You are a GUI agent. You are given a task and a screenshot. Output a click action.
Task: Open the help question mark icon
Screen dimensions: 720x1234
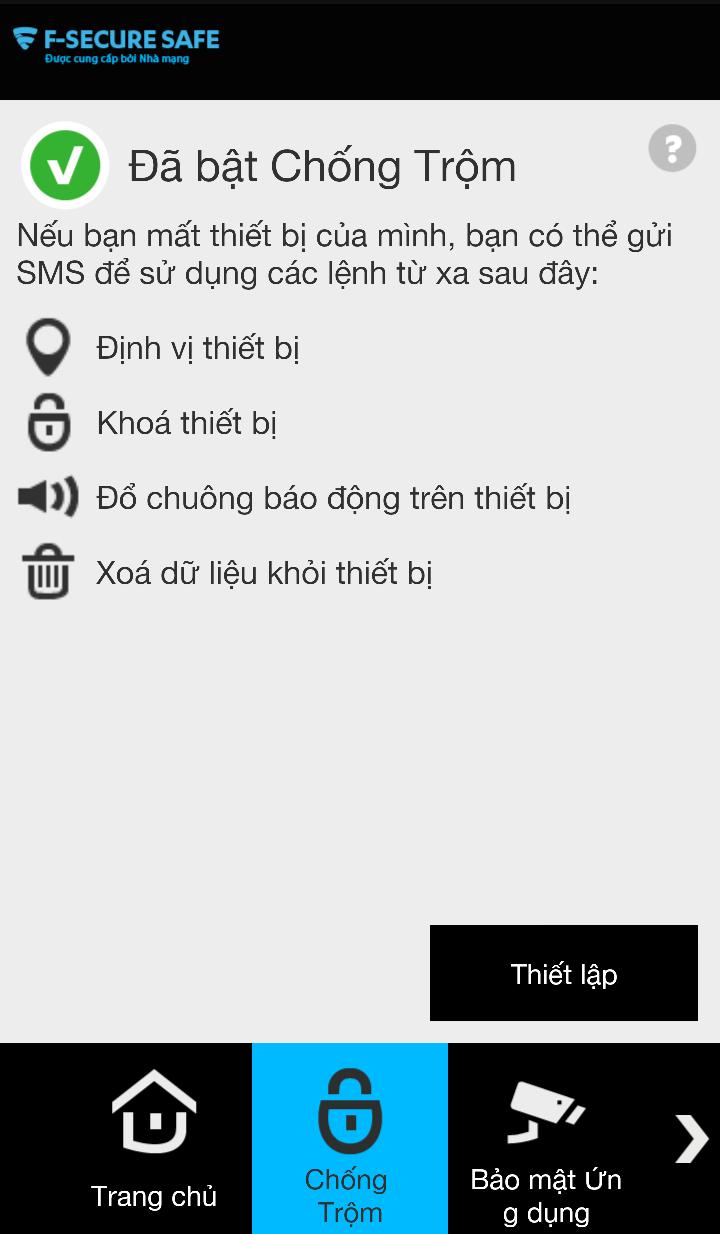click(x=672, y=149)
